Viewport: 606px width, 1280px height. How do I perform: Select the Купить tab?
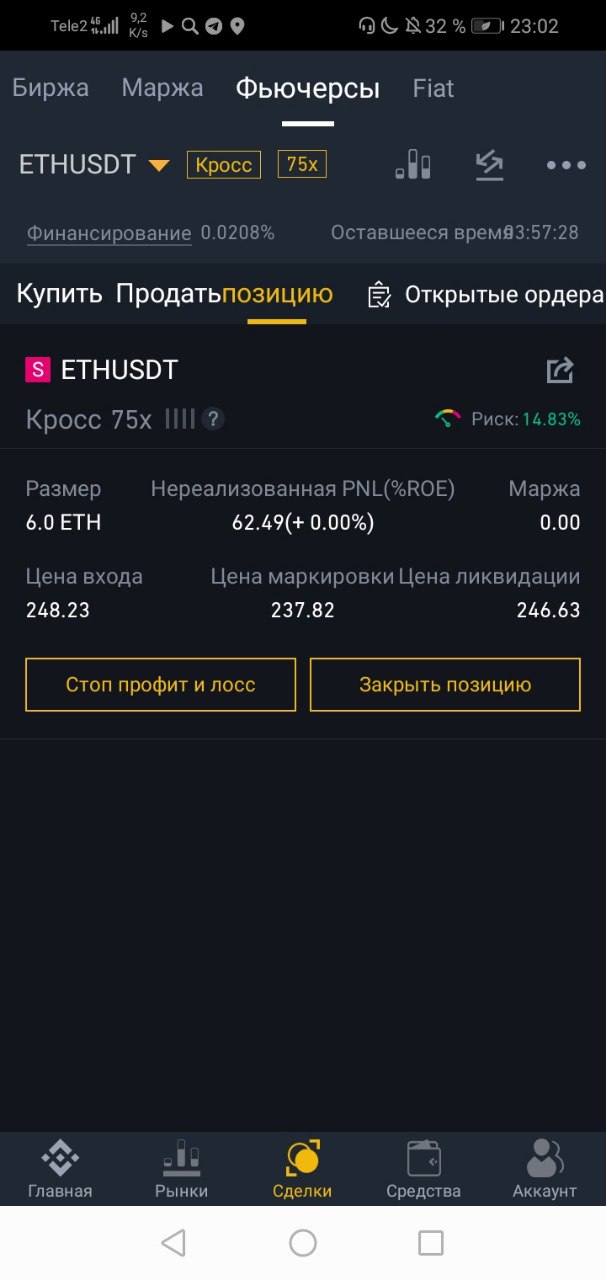(x=59, y=294)
